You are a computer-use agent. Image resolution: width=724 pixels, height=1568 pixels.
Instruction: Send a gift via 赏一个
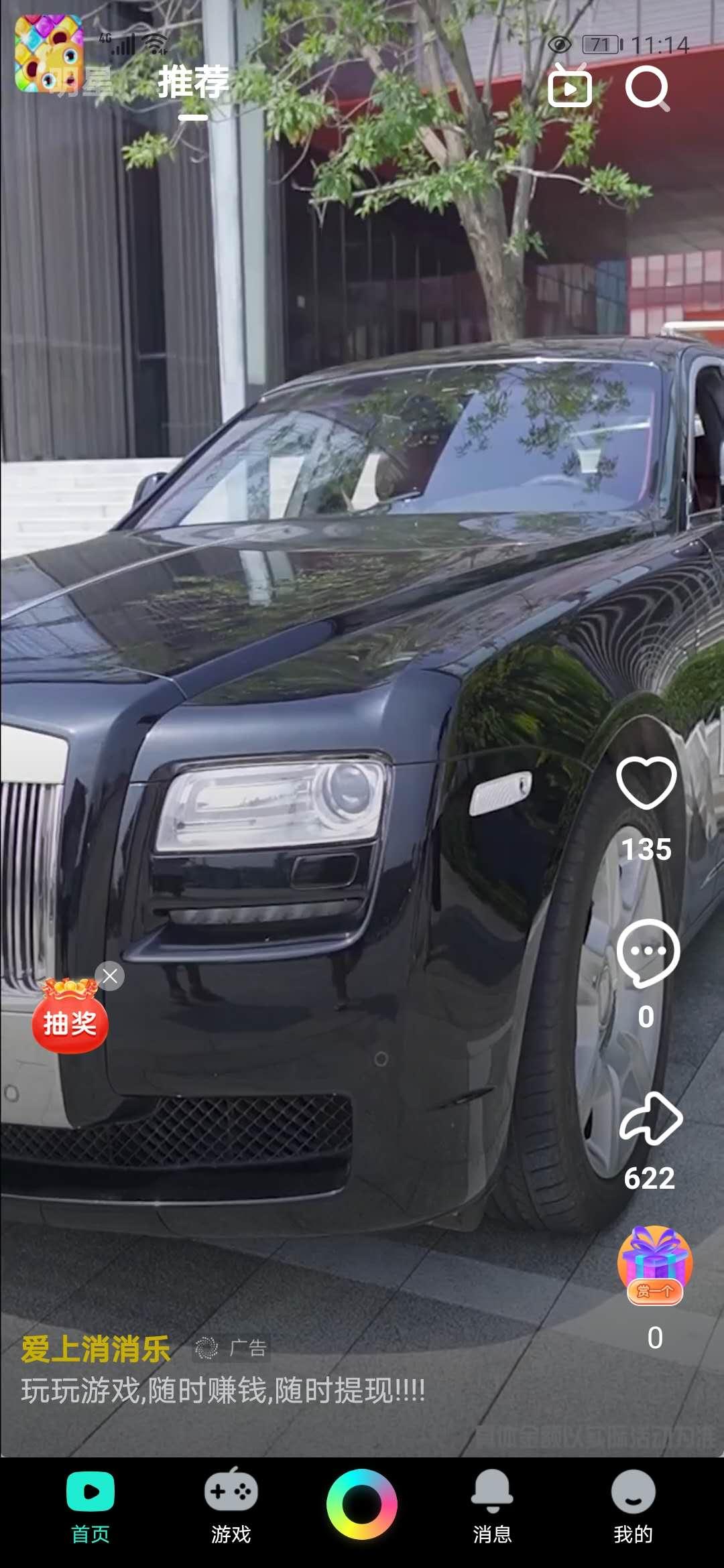pos(655,1265)
